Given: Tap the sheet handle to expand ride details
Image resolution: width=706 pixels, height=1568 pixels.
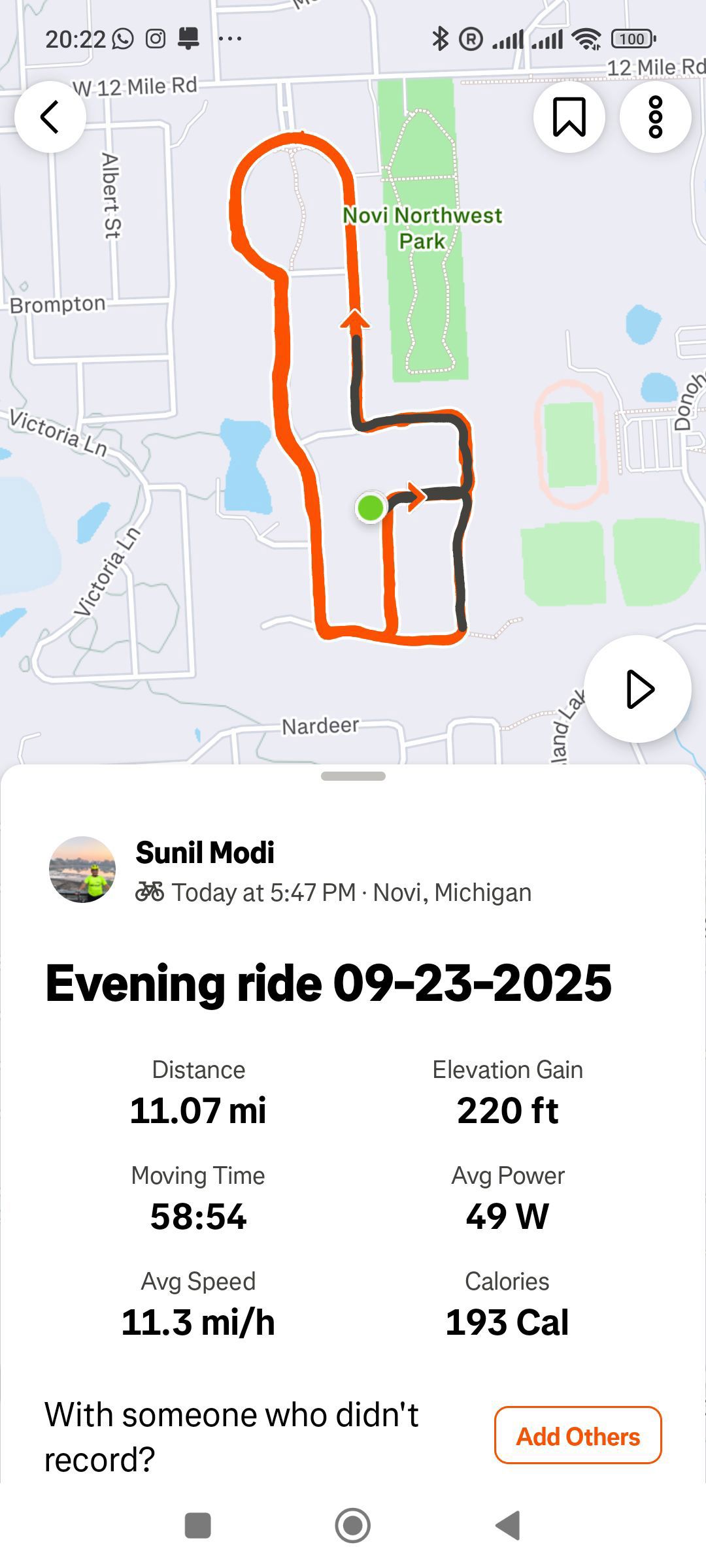Looking at the screenshot, I should 353,776.
